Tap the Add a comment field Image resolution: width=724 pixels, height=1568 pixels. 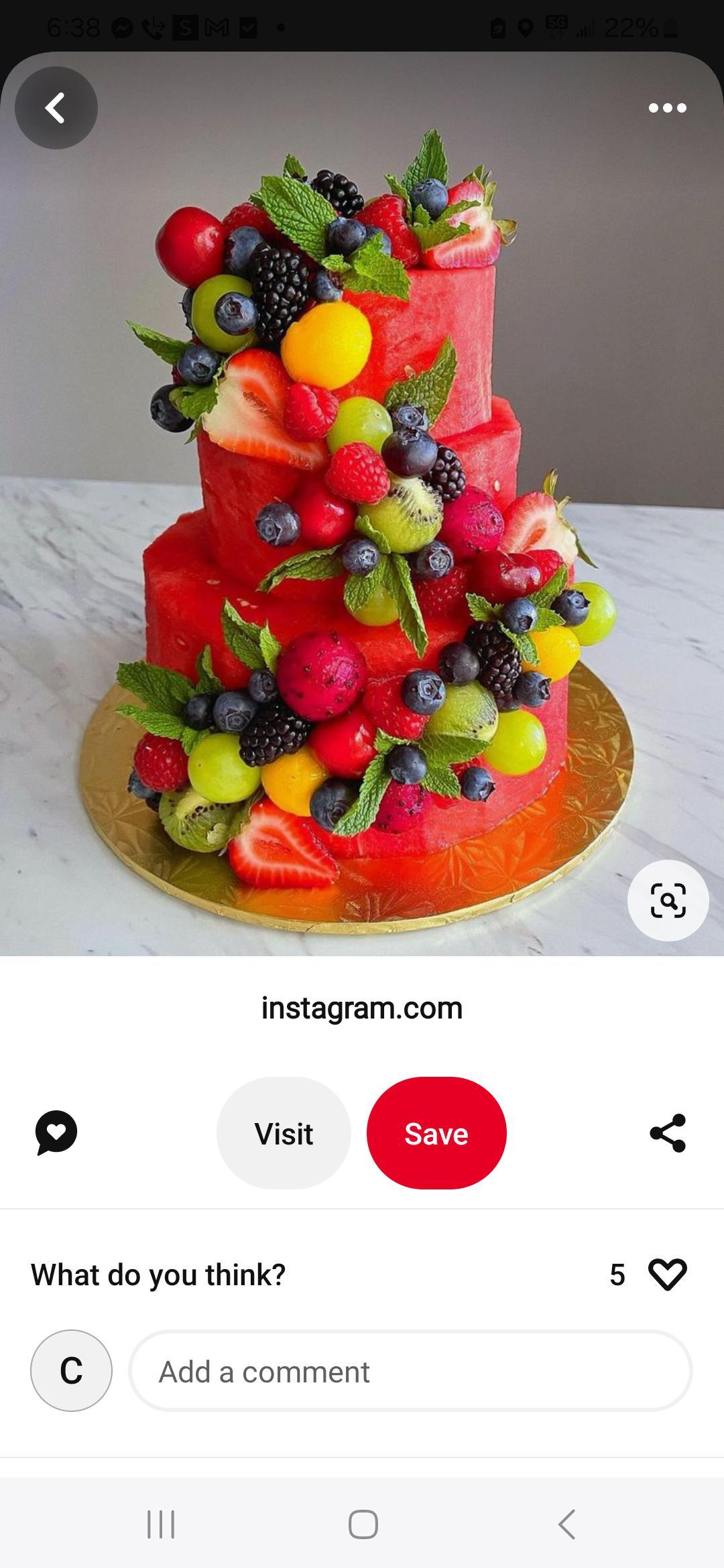[412, 1371]
